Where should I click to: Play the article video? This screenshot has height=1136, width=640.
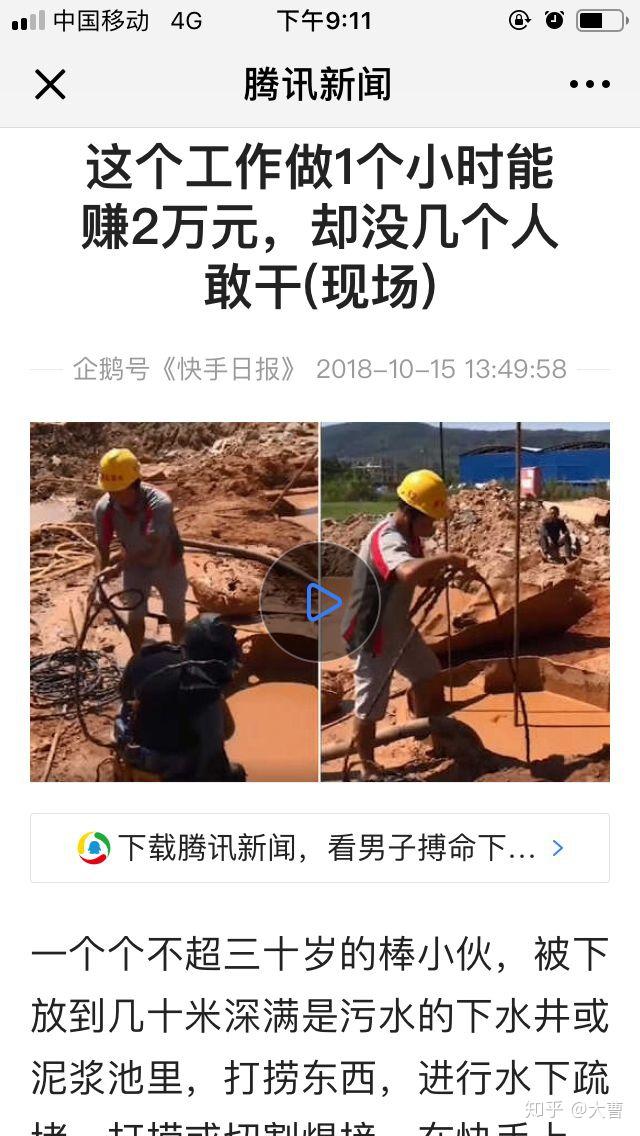click(x=320, y=602)
